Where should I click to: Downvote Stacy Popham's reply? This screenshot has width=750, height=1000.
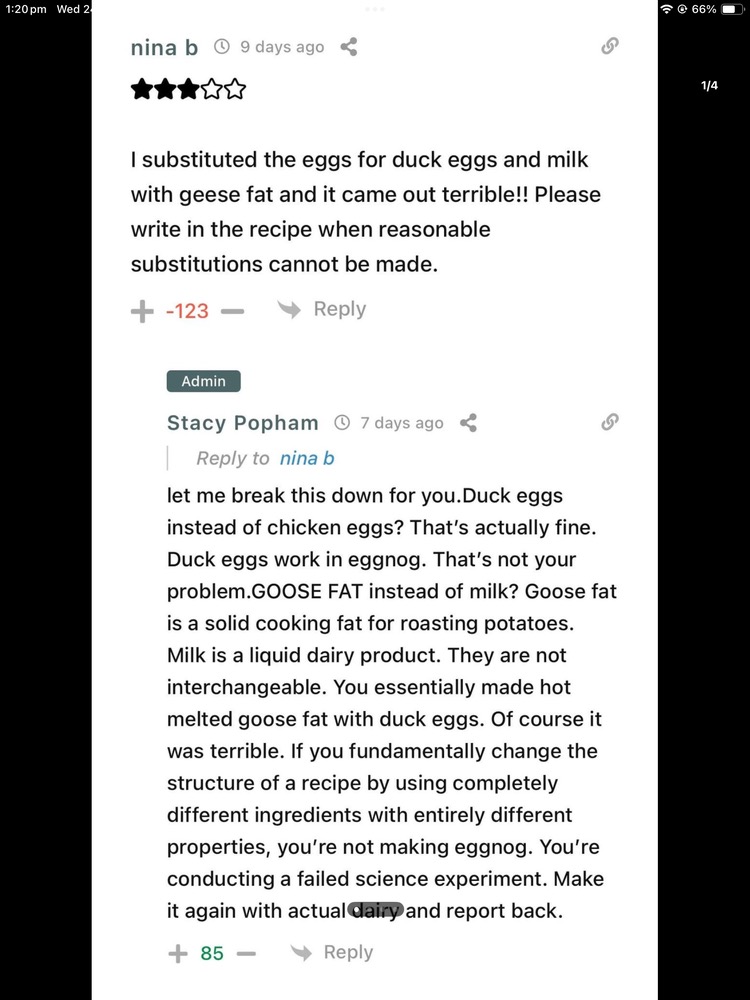245,953
